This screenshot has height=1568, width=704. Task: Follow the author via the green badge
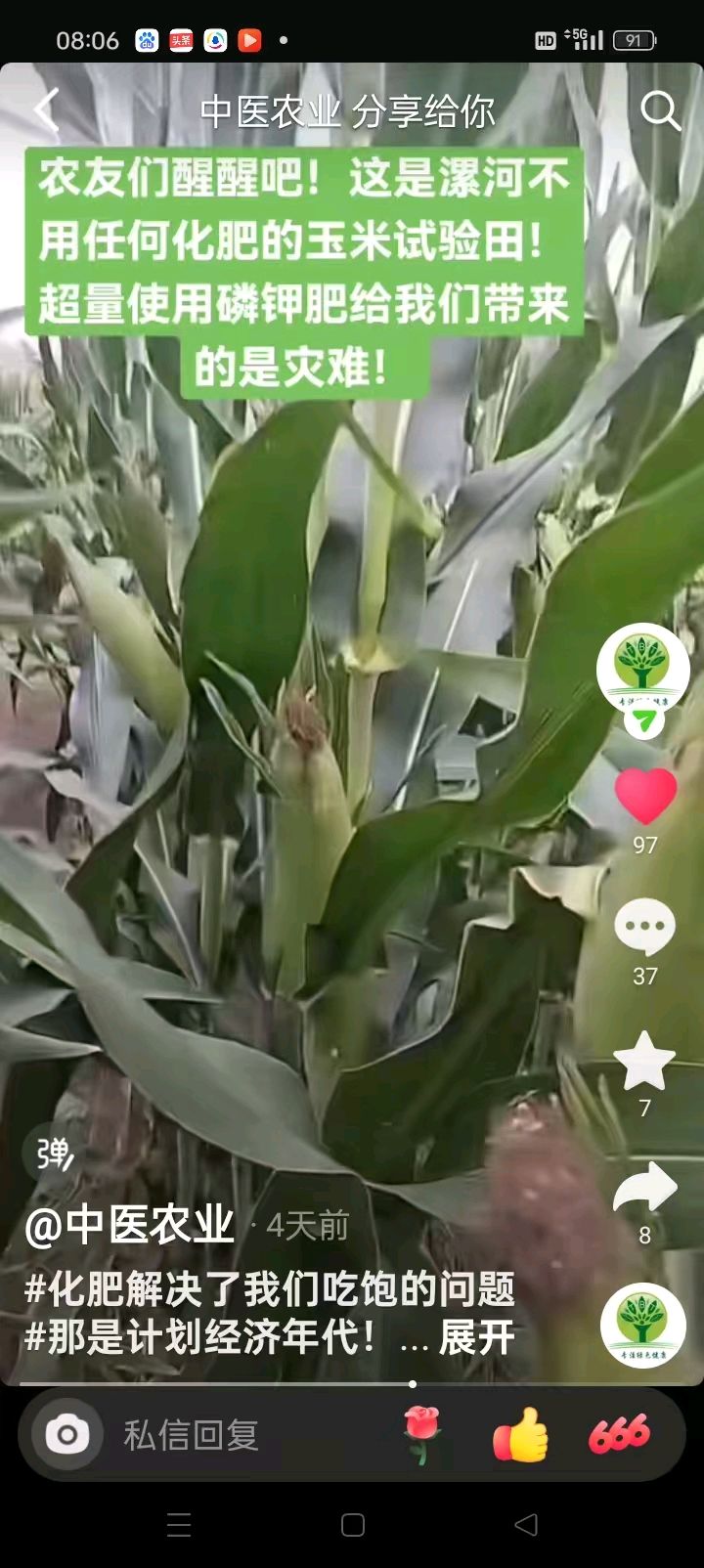point(643,722)
